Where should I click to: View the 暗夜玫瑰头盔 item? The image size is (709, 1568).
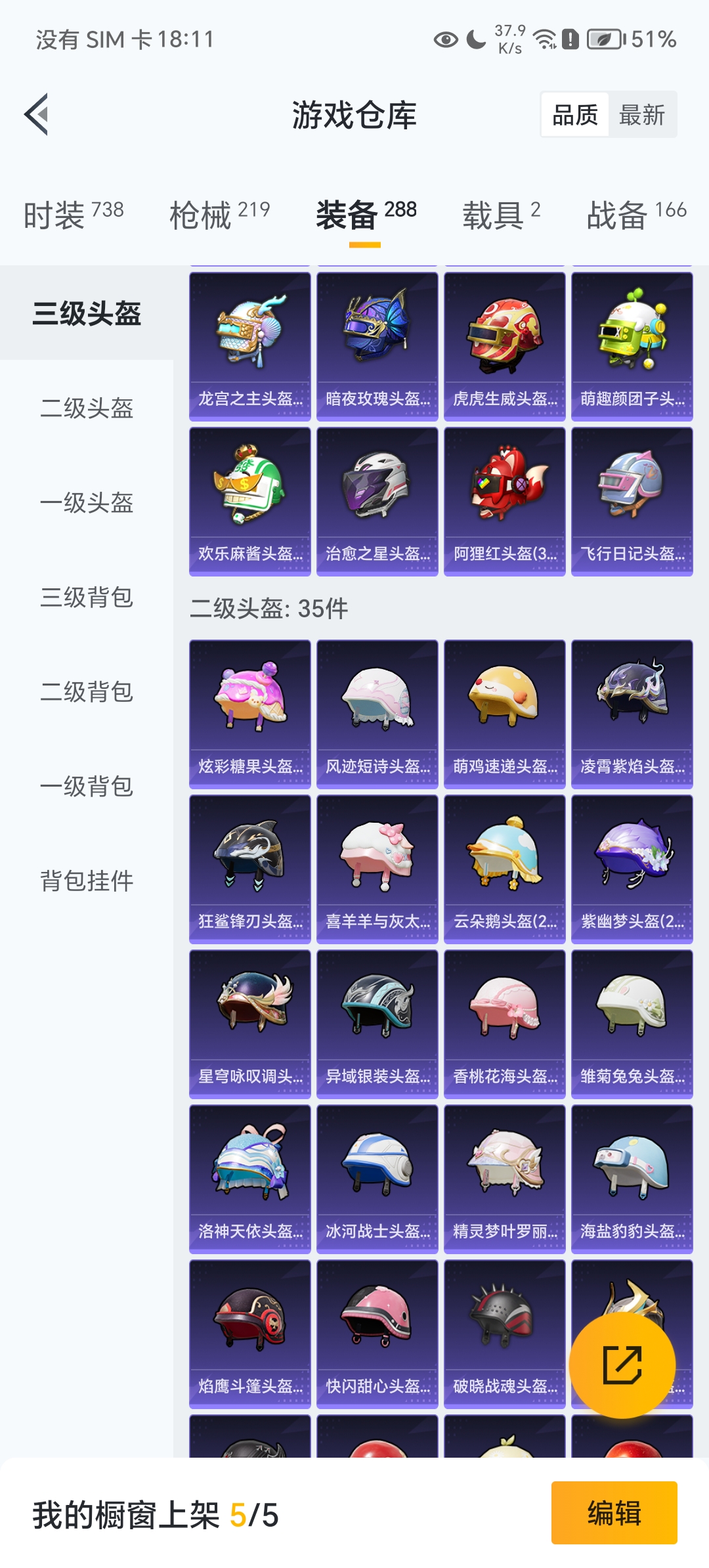pos(377,346)
